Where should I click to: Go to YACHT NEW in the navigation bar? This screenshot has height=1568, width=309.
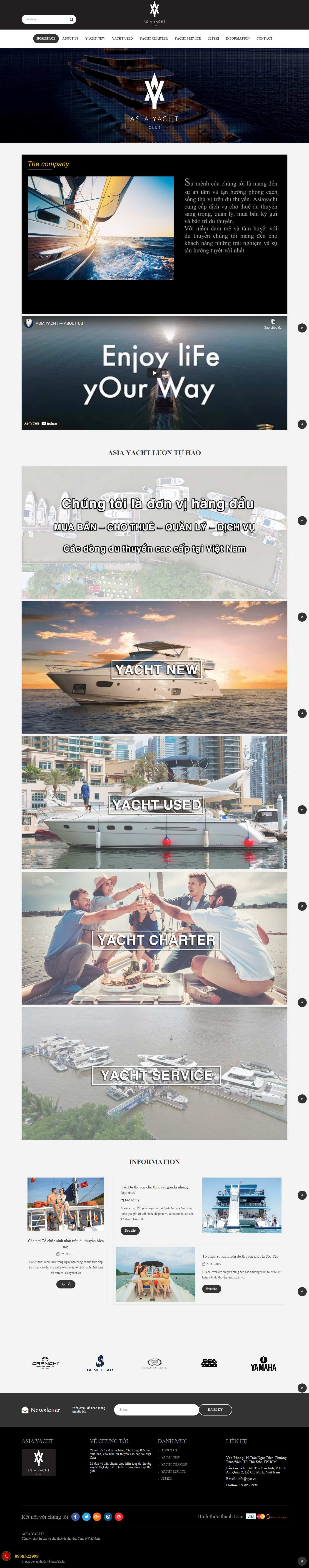click(x=95, y=38)
